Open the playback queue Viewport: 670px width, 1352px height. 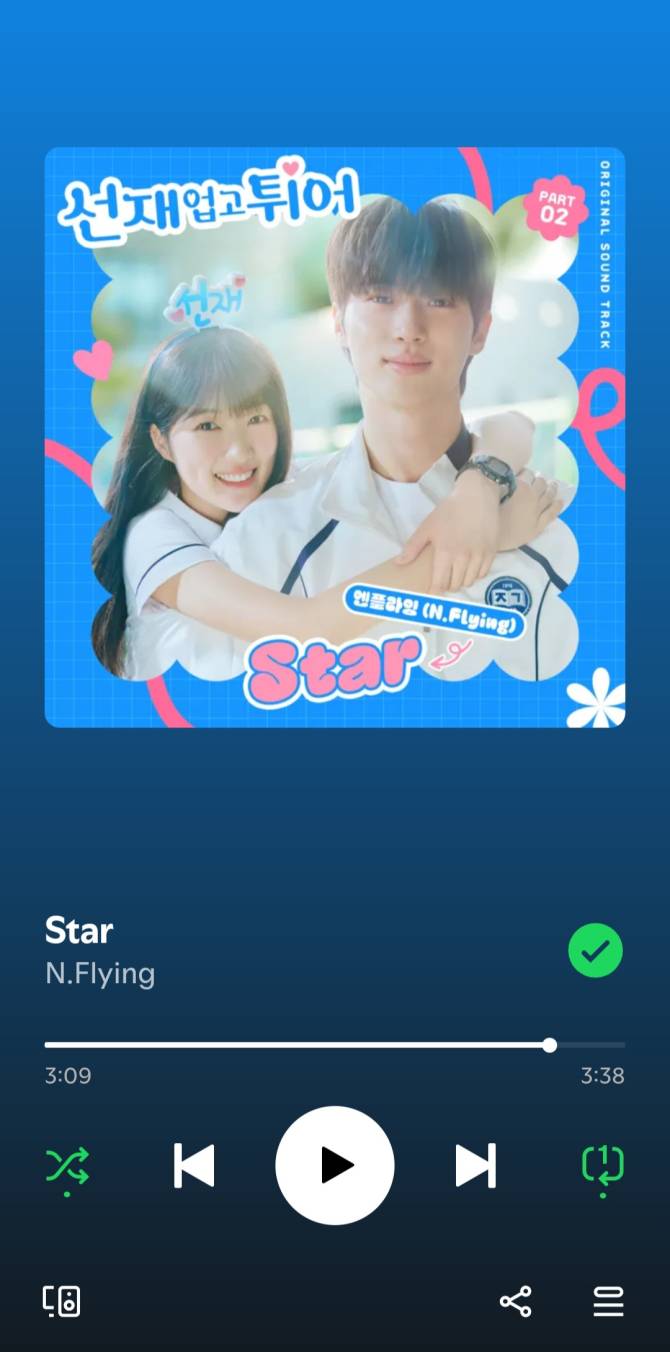608,1301
